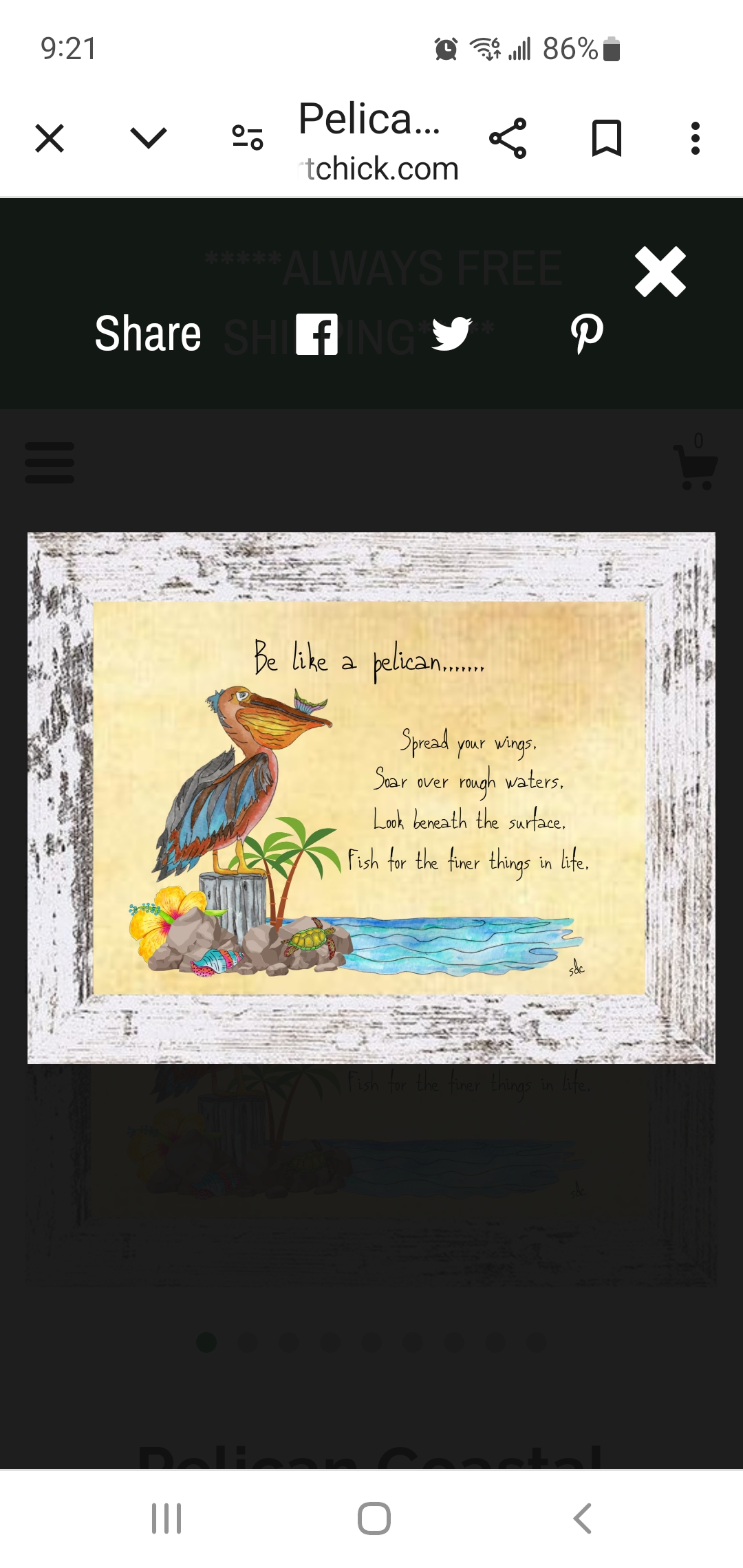The image size is (743, 1568).
Task: Close the browser custom tab
Action: pyautogui.click(x=50, y=138)
